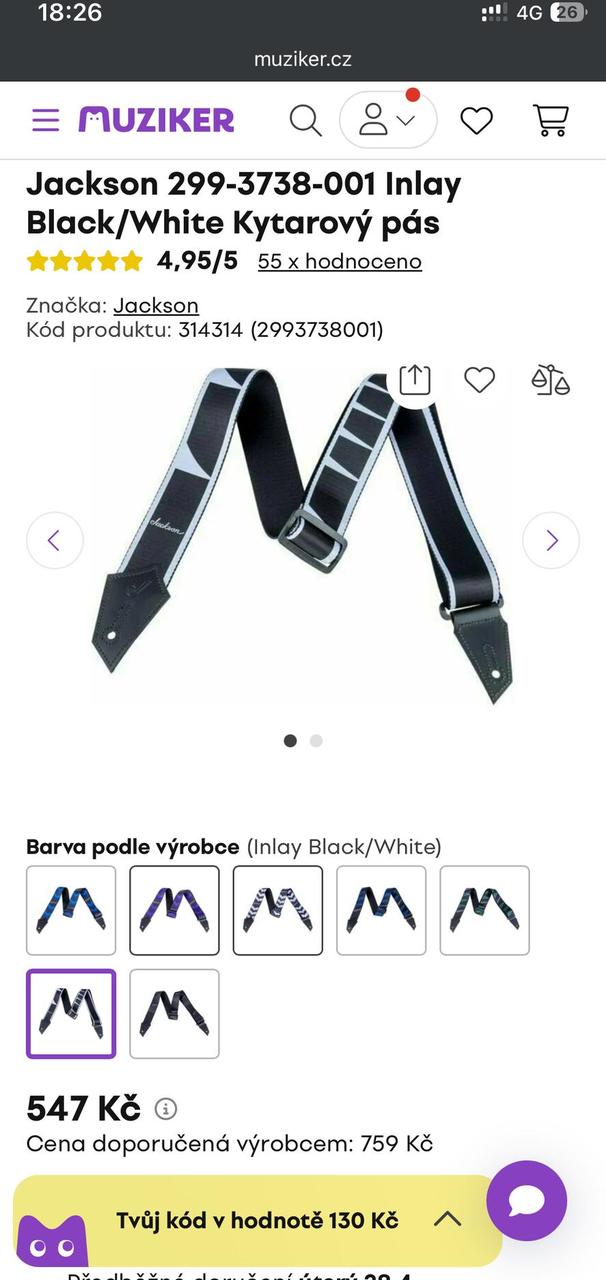This screenshot has width=606, height=1280.
Task: Select the purple strap color variant
Action: [174, 910]
